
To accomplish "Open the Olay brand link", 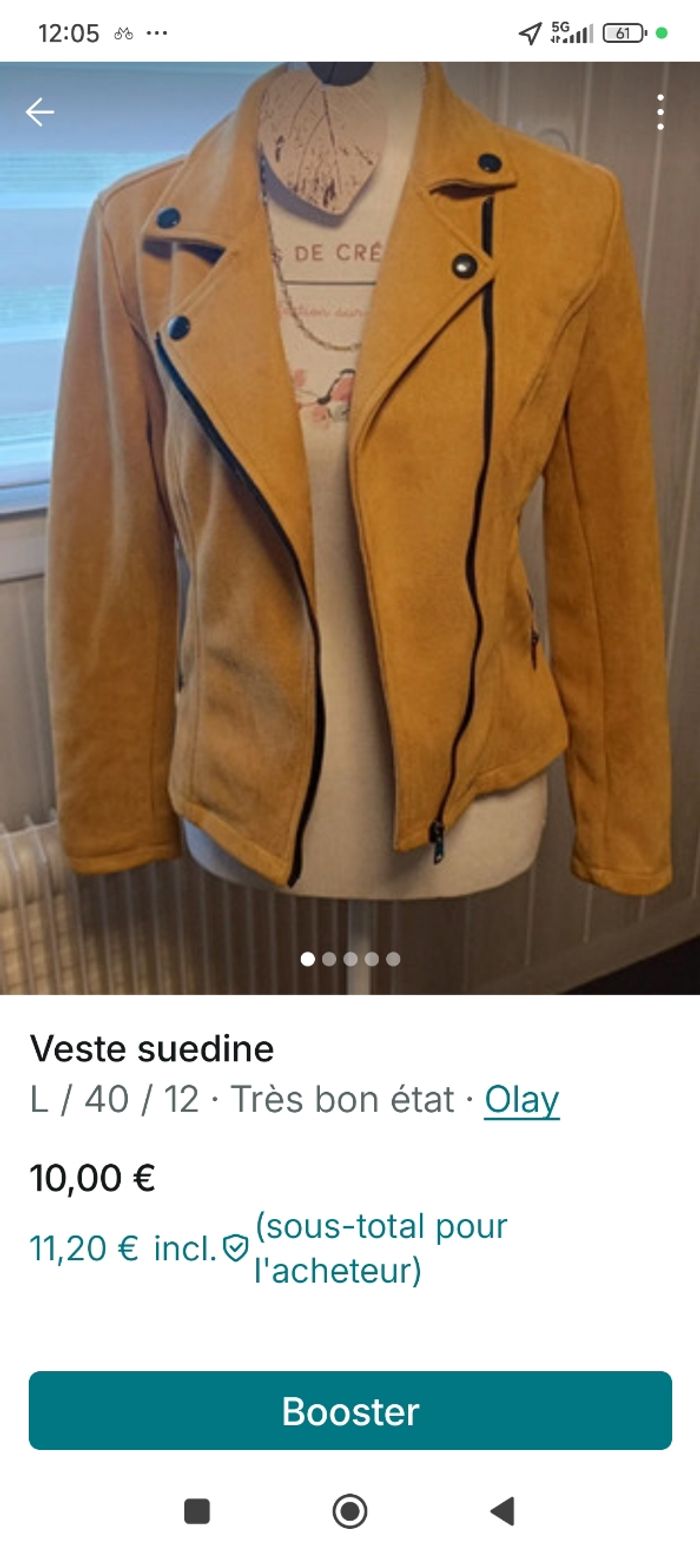I will 521,1099.
